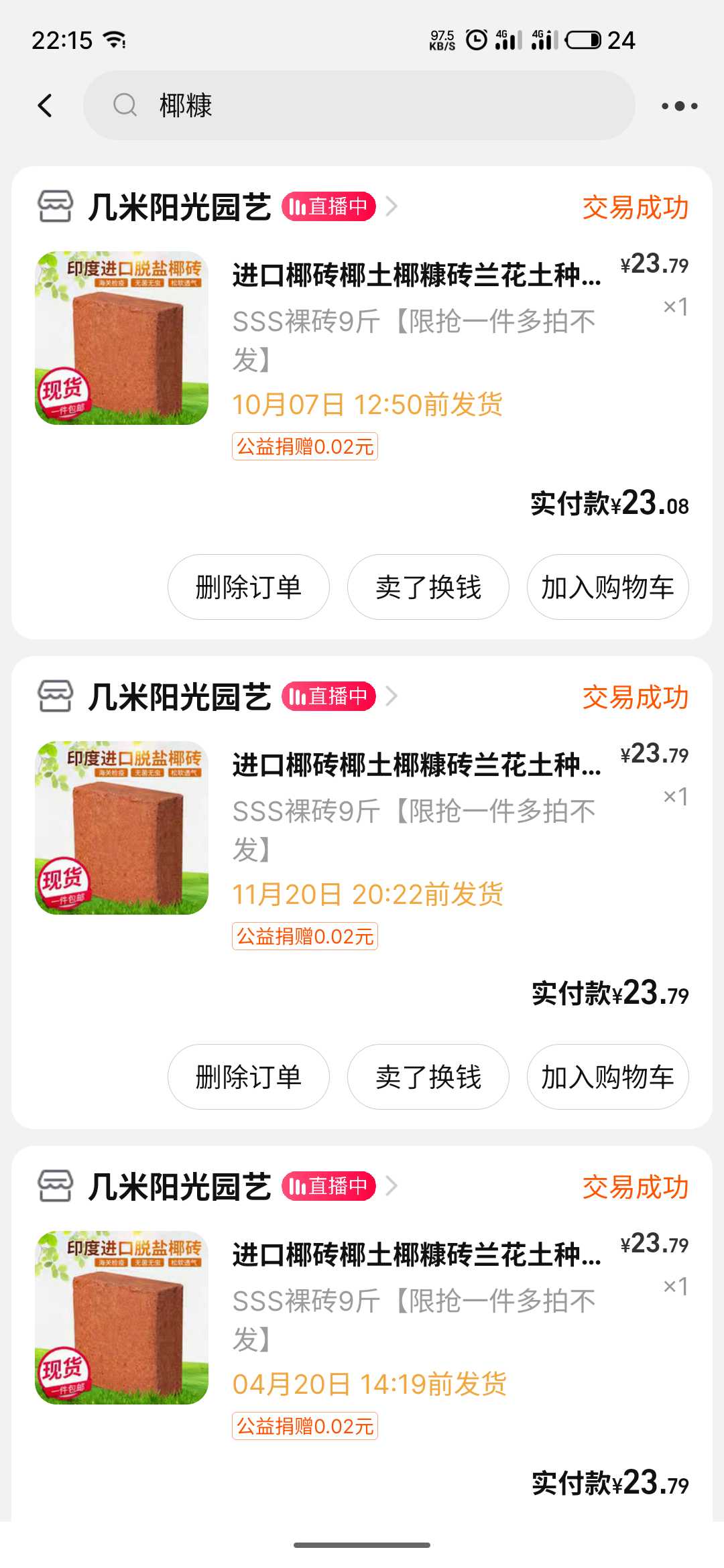Viewport: 724px width, 1568px height.
Task: Tap 加入购物车 on the 11月20日 order
Action: [x=607, y=1077]
